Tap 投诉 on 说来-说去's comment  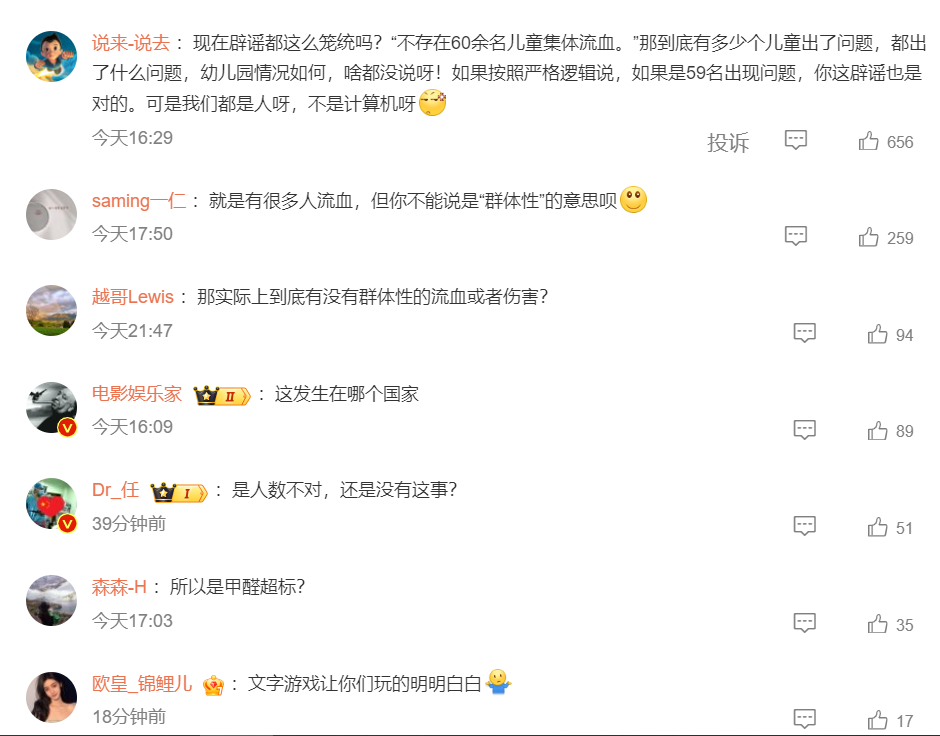coord(728,142)
